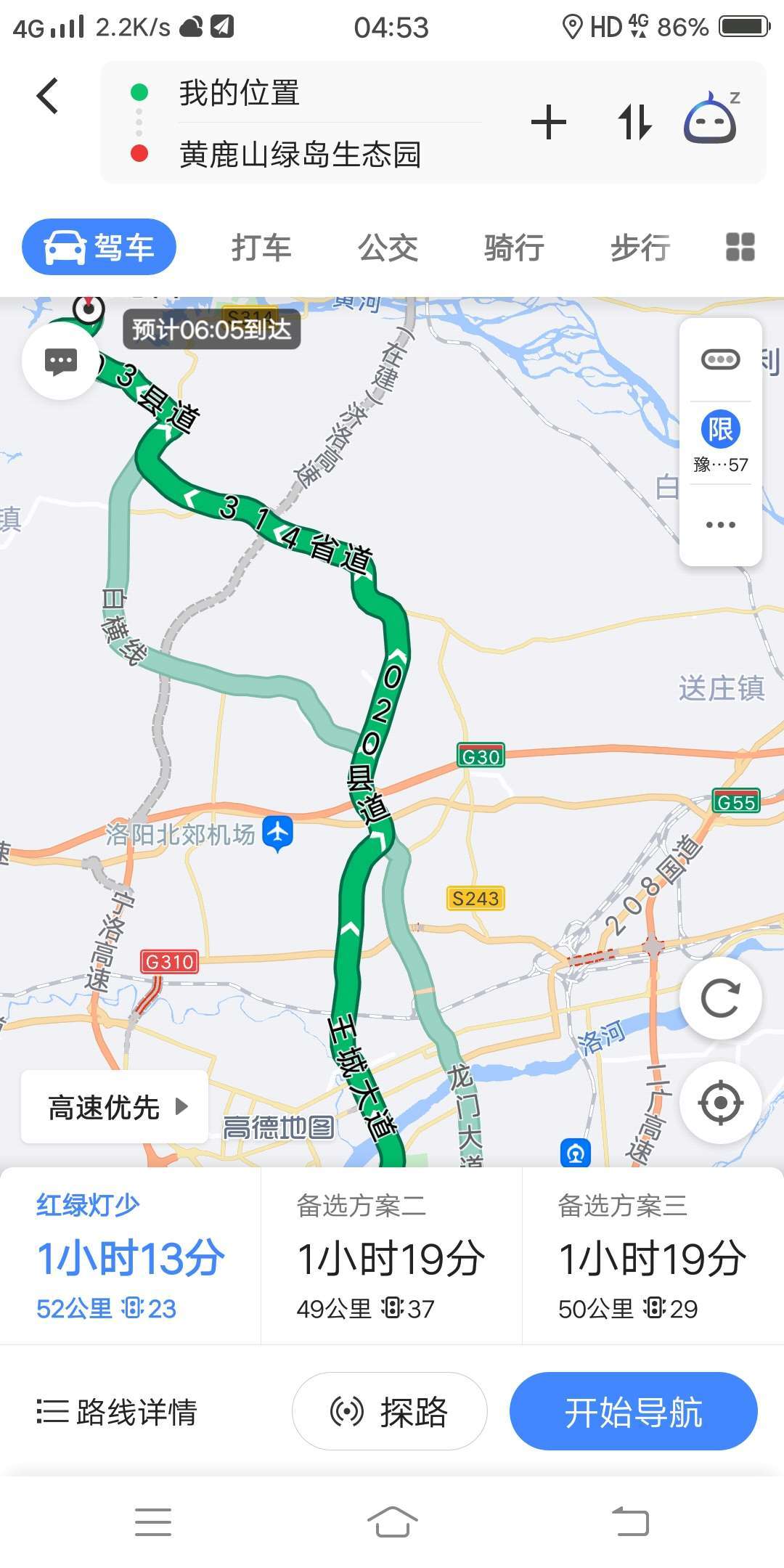Image resolution: width=784 pixels, height=1568 pixels.
Task: Go back using the top-left arrow
Action: pos(48,96)
